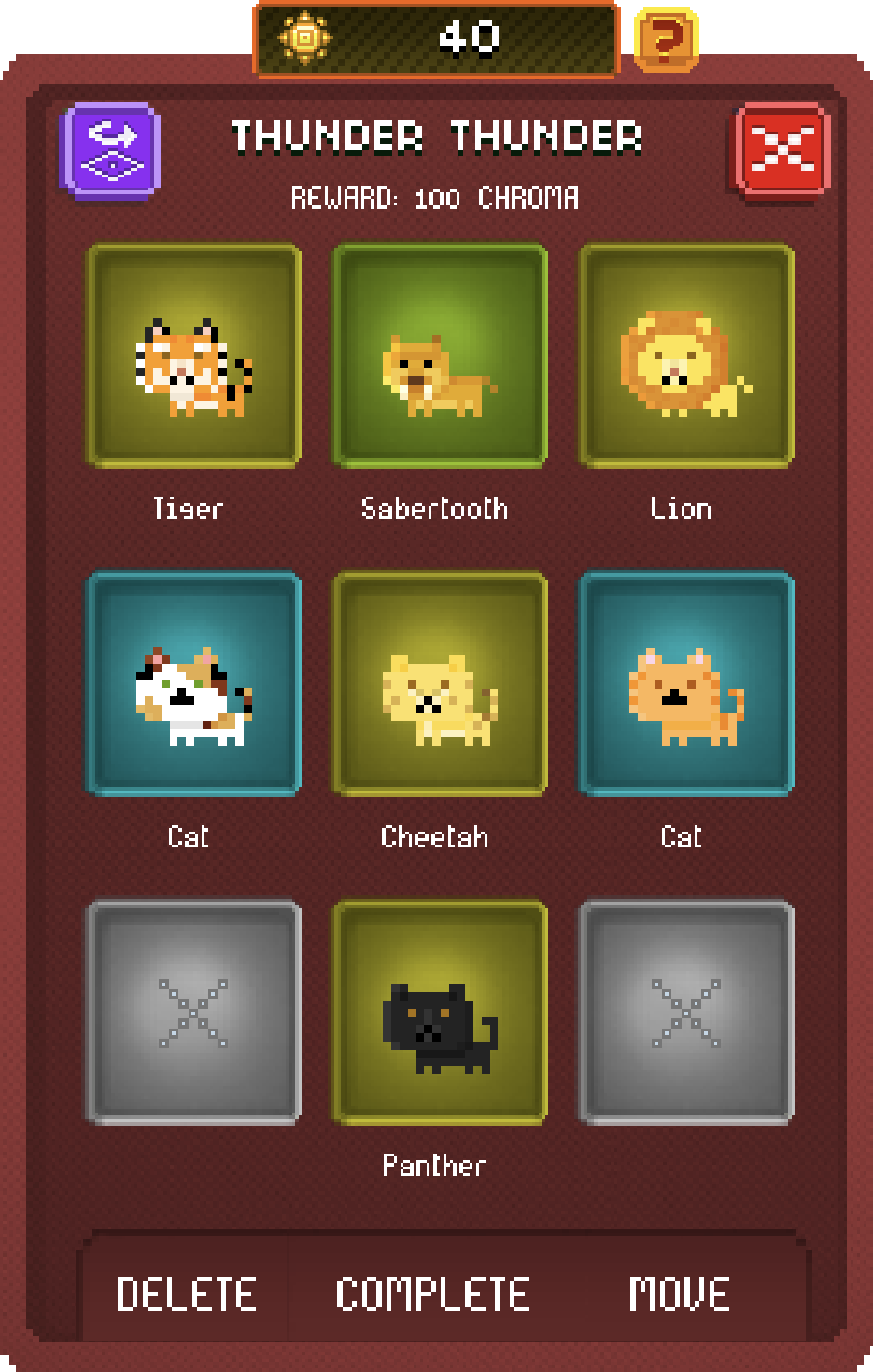Select the calico Cat tile

coord(194,684)
